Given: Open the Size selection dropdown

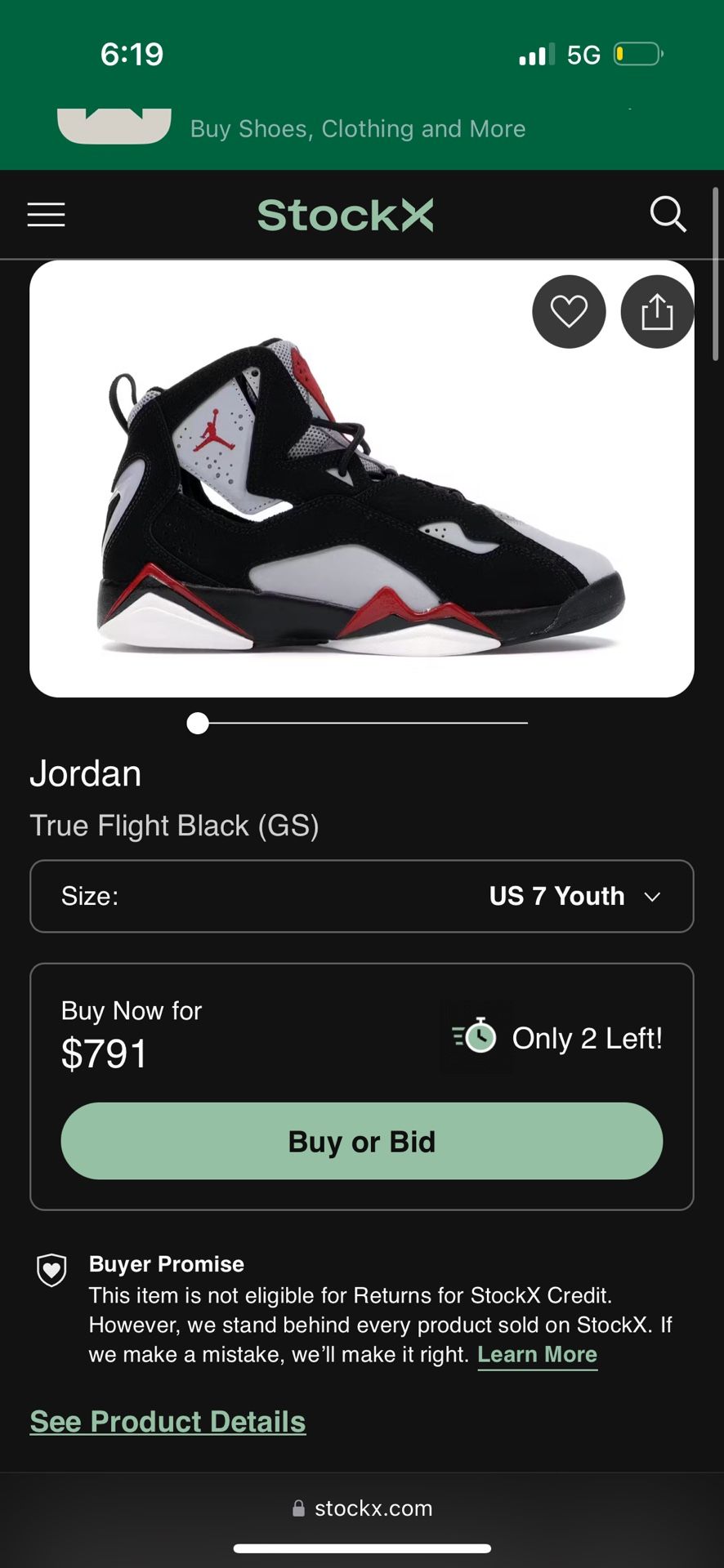Looking at the screenshot, I should coord(361,896).
